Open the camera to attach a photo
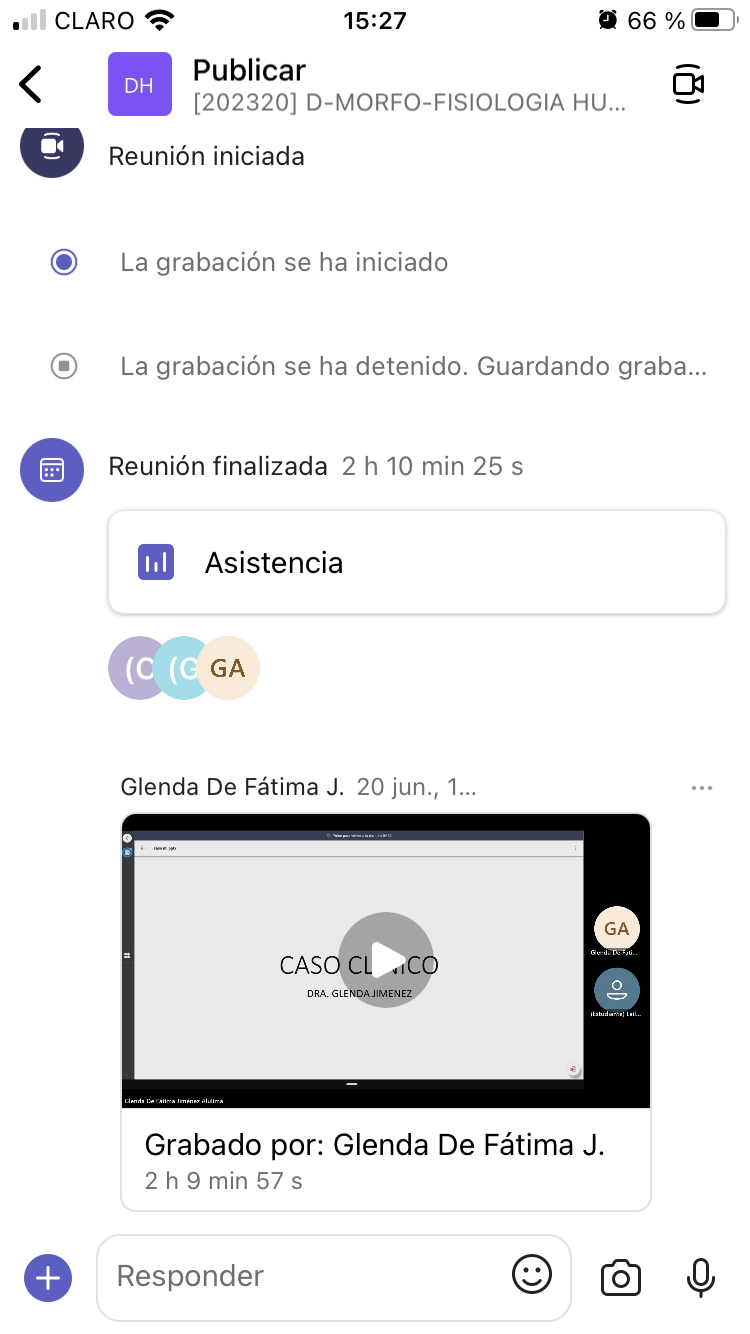 tap(621, 1277)
